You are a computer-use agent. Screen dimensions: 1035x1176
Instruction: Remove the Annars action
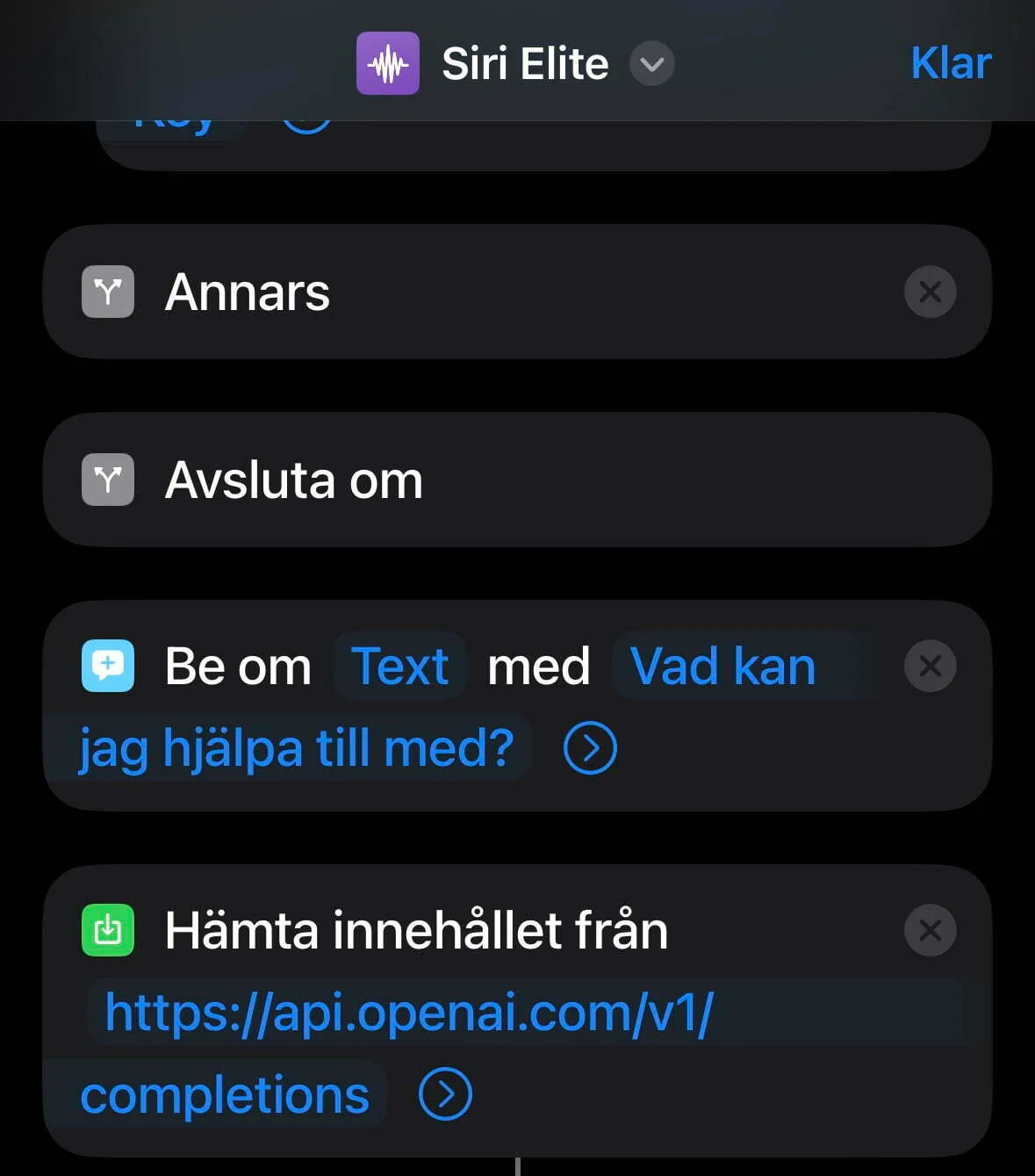point(930,292)
